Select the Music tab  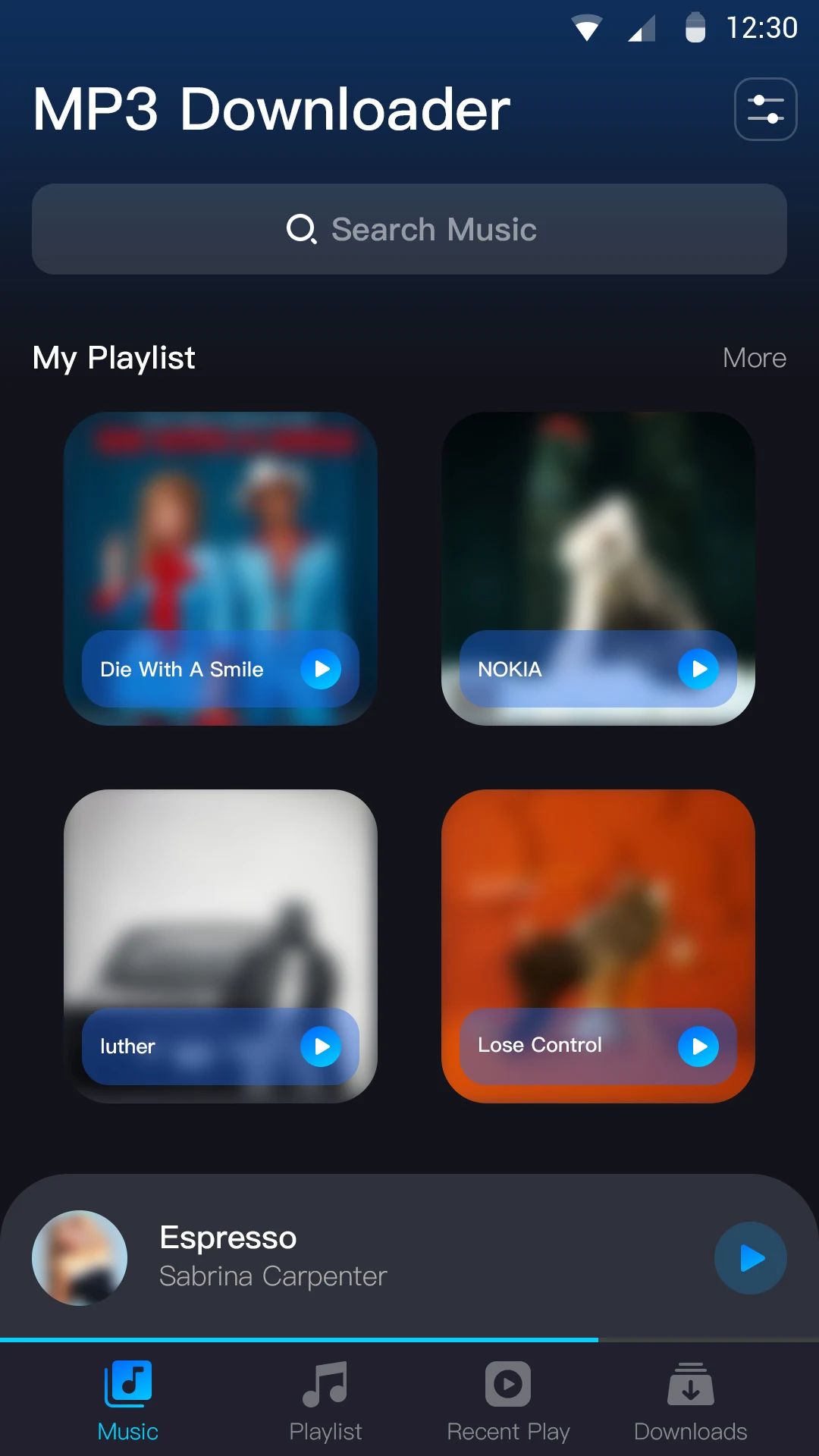pyautogui.click(x=127, y=1401)
